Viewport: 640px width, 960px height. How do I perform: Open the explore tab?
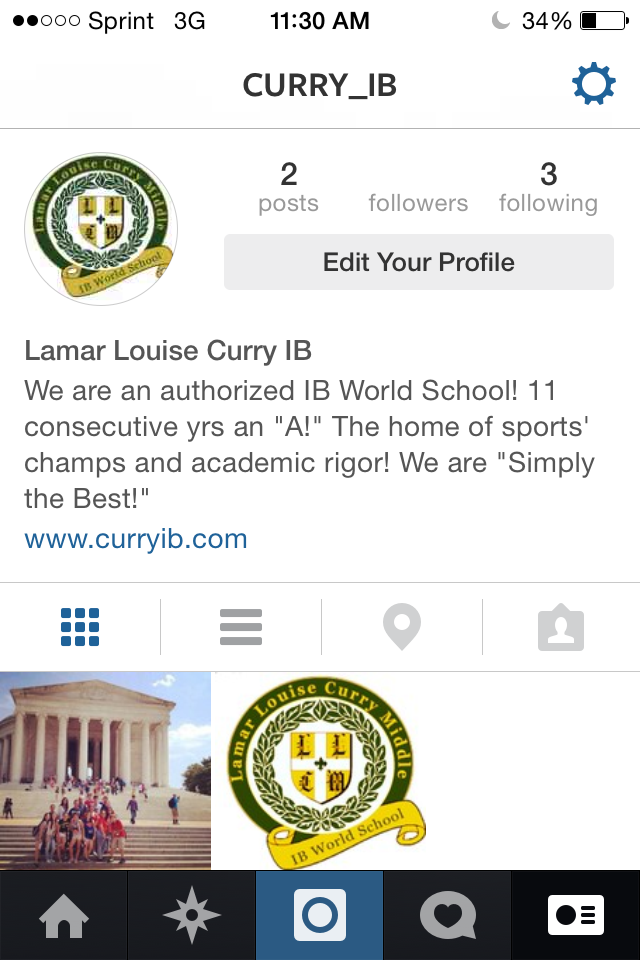(192, 915)
